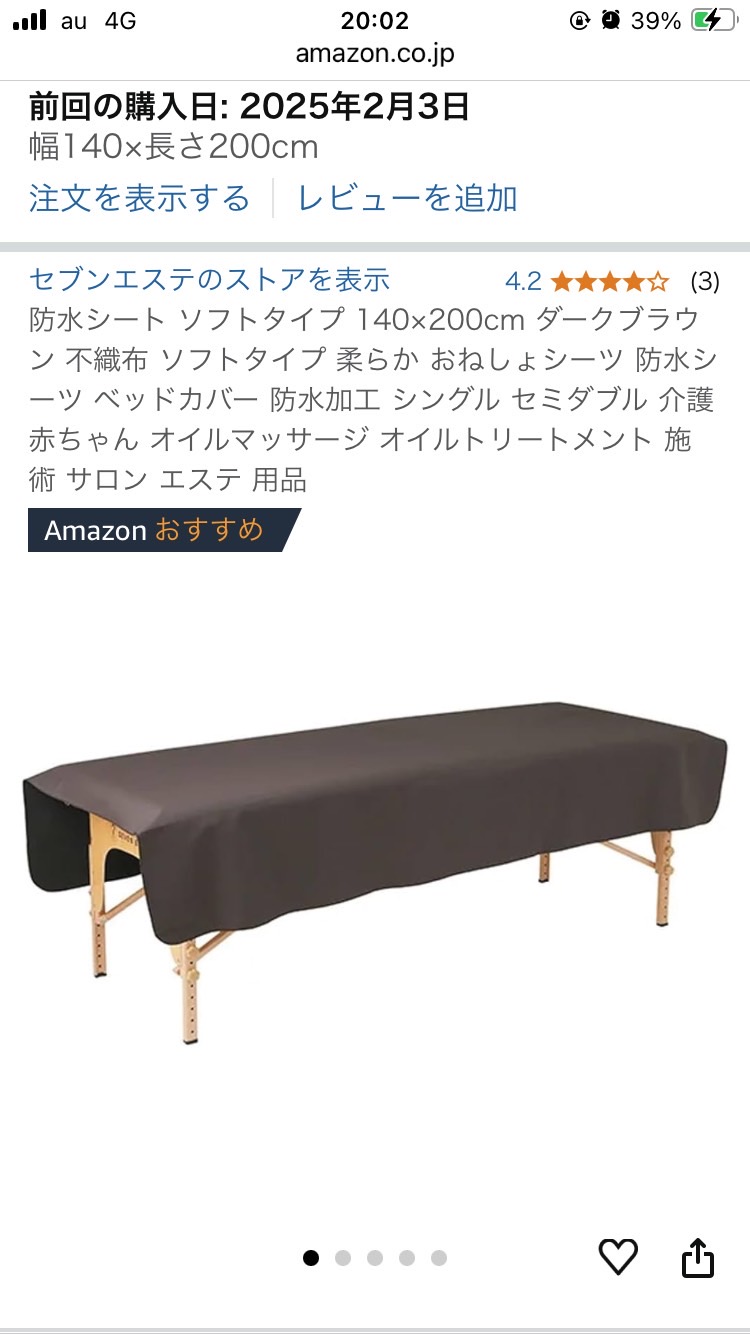Tap レビューを追加 to add a review

407,198
